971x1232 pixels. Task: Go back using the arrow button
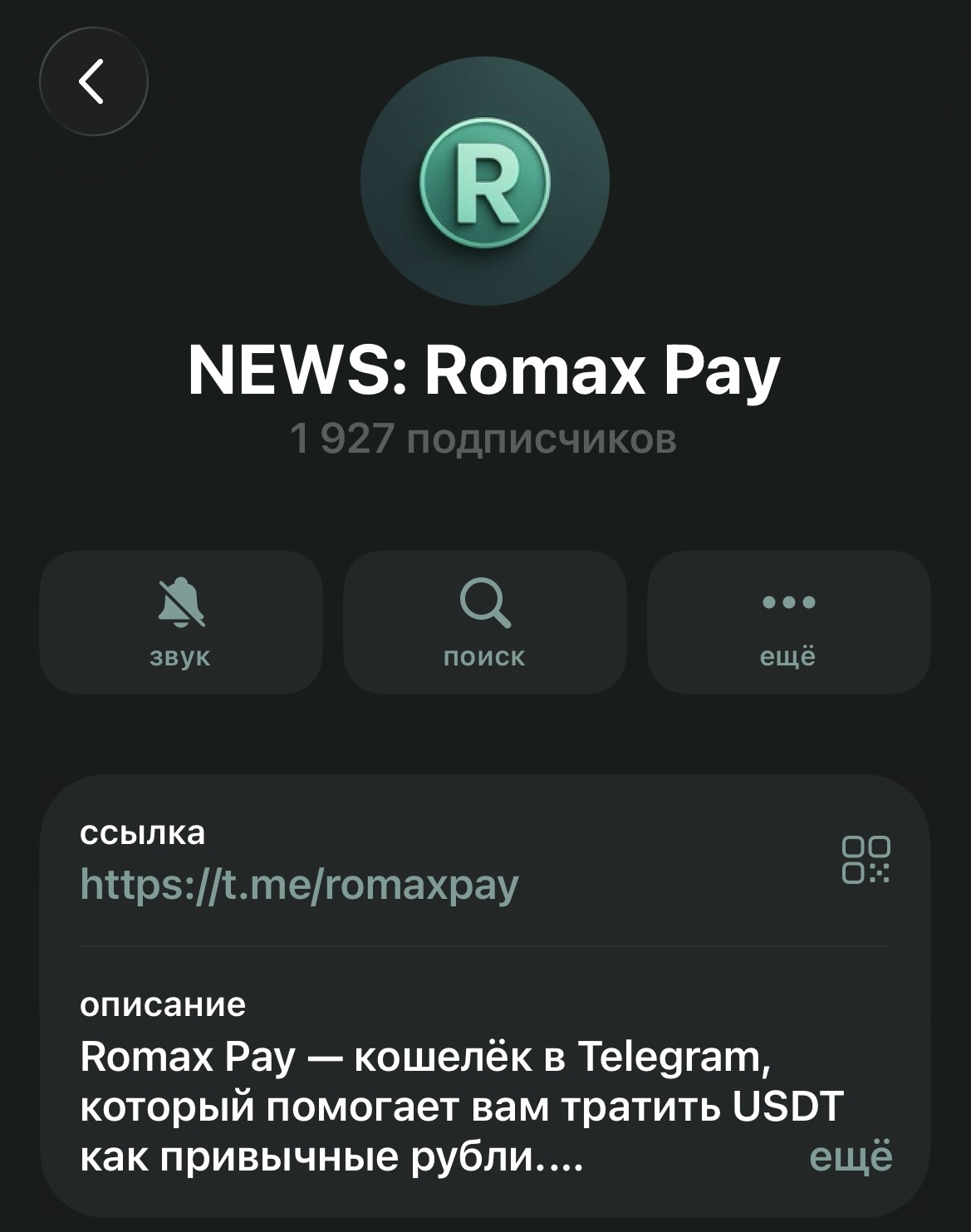[x=93, y=81]
